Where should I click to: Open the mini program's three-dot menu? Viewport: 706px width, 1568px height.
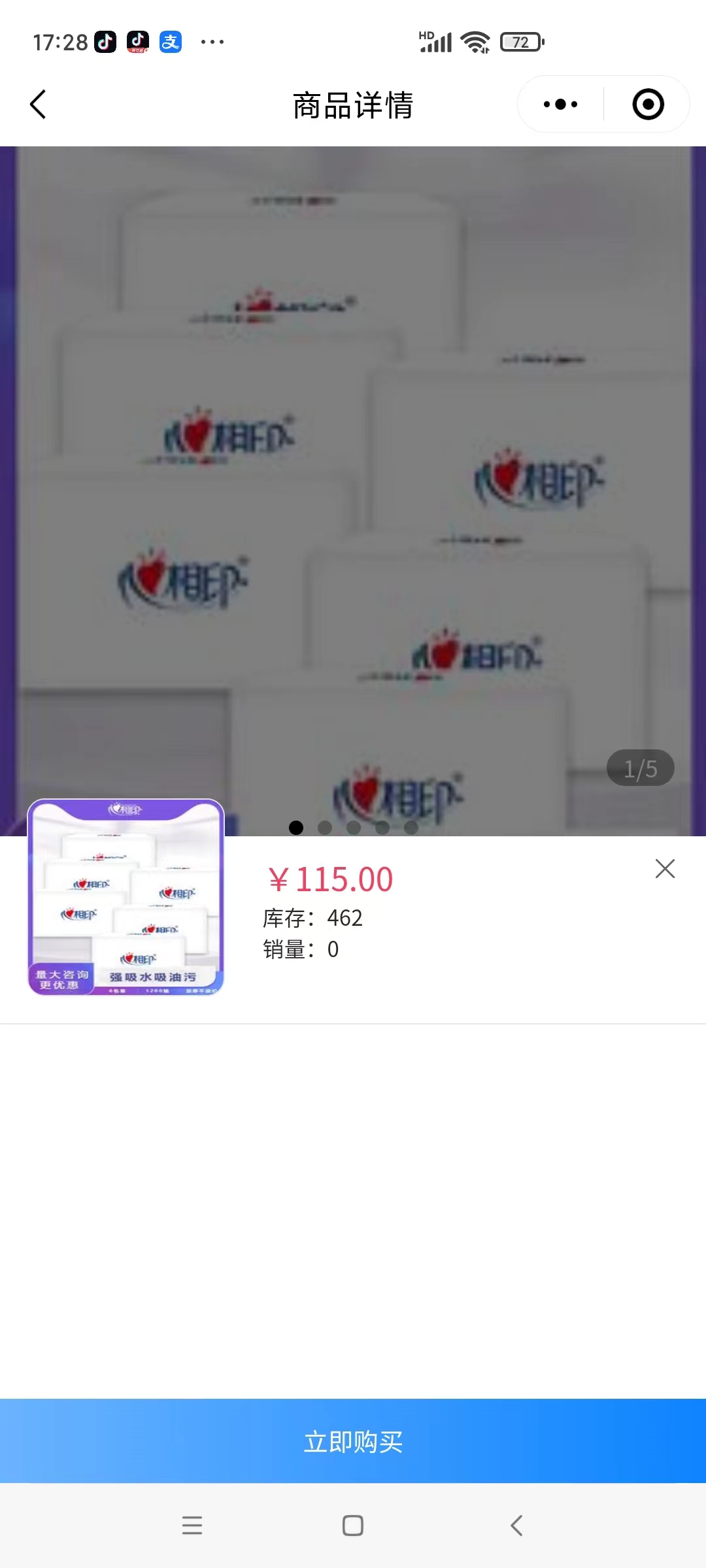pos(560,105)
